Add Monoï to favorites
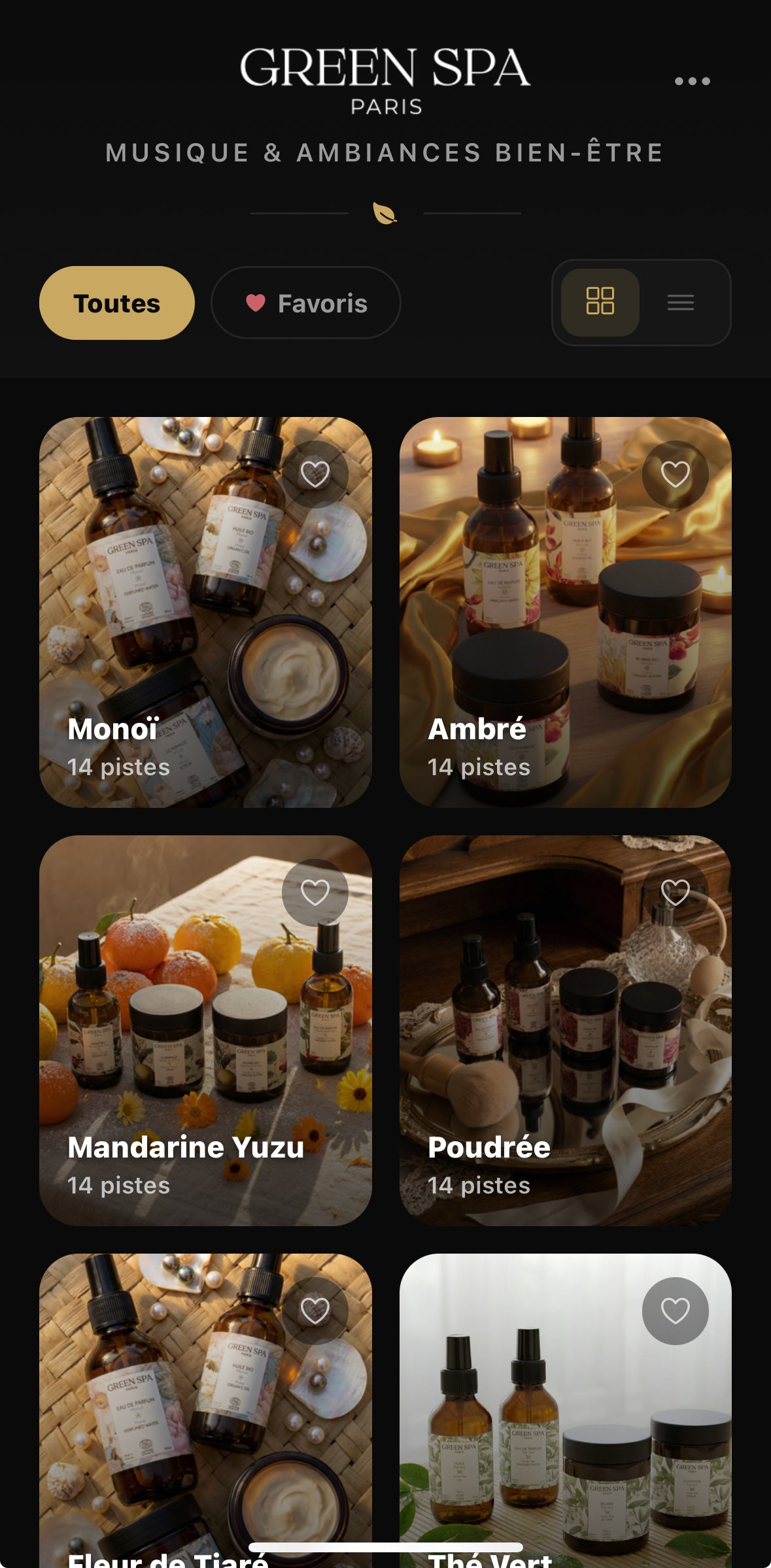This screenshot has height=1568, width=771. 315,474
